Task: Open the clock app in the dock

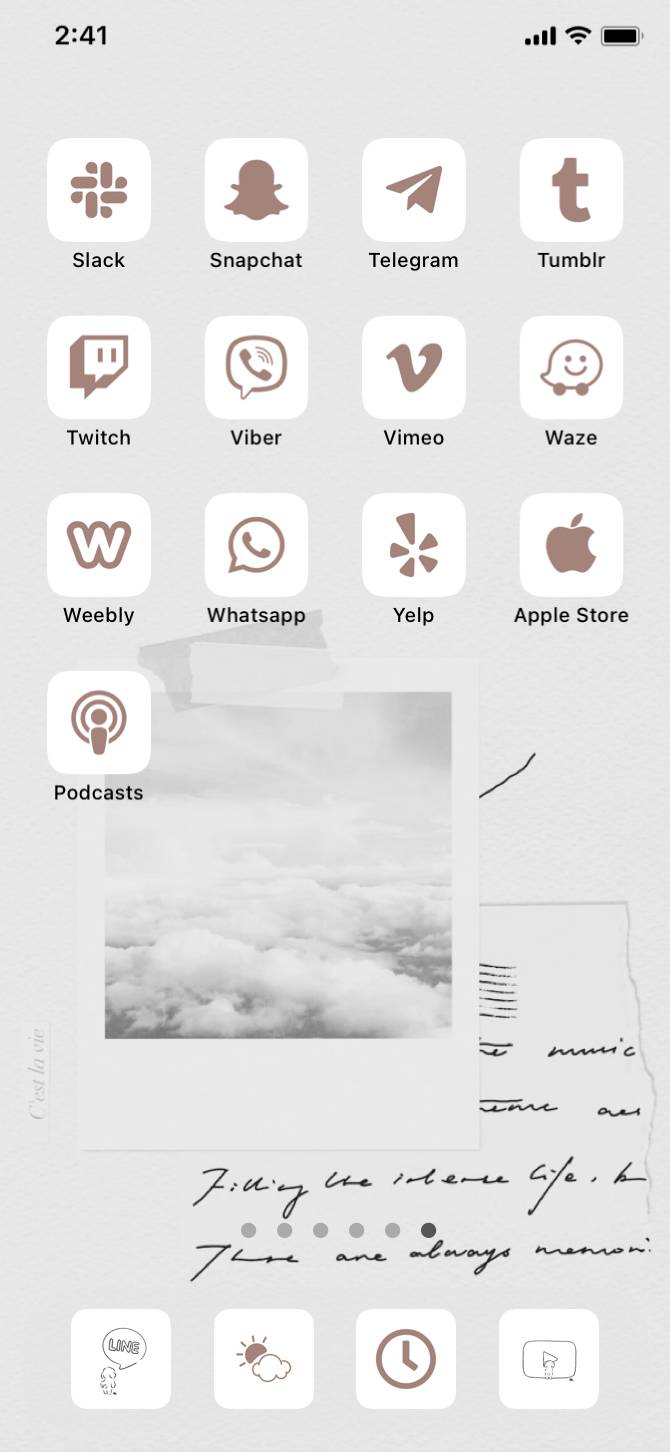Action: 406,1359
